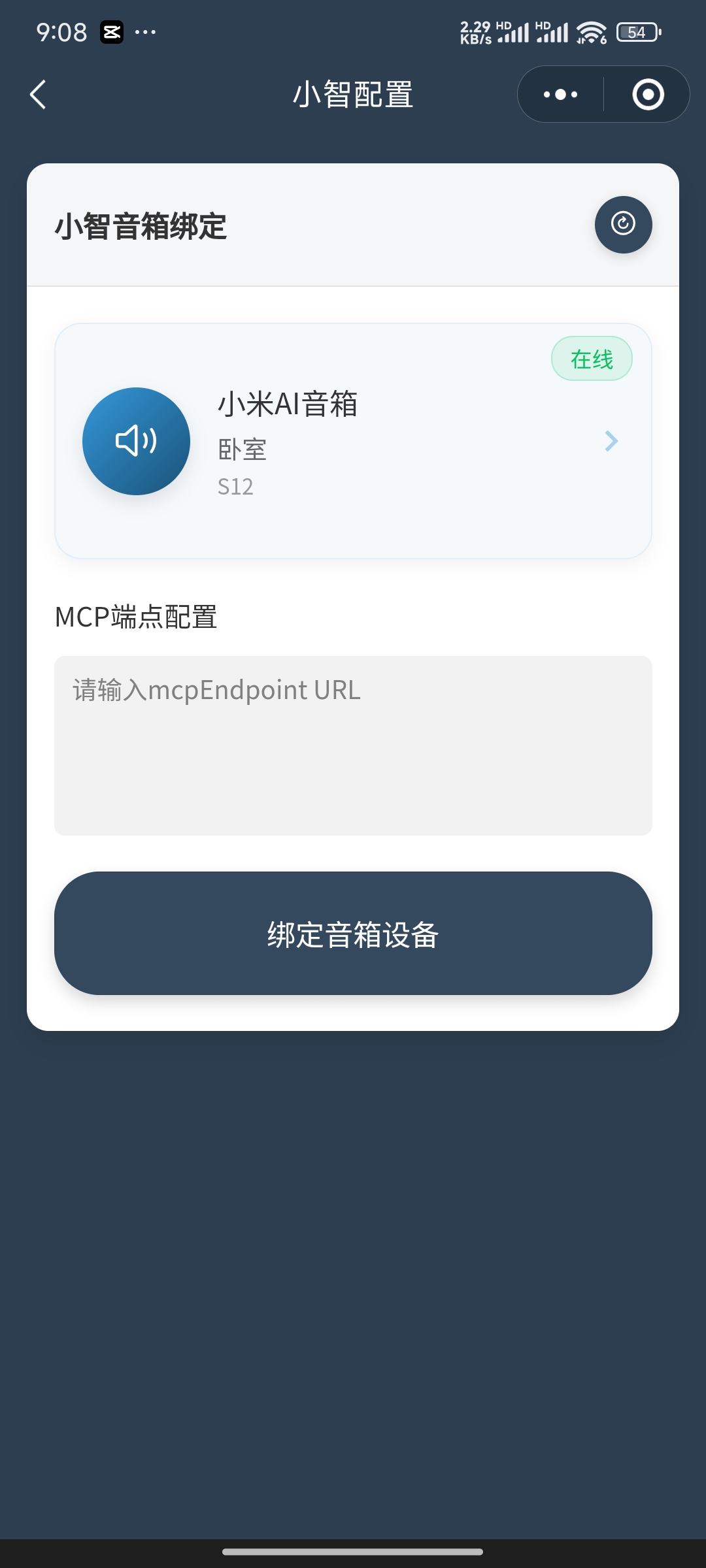This screenshot has height=1568, width=706.
Task: Open the 小米AI音箱 device card
Action: point(353,441)
